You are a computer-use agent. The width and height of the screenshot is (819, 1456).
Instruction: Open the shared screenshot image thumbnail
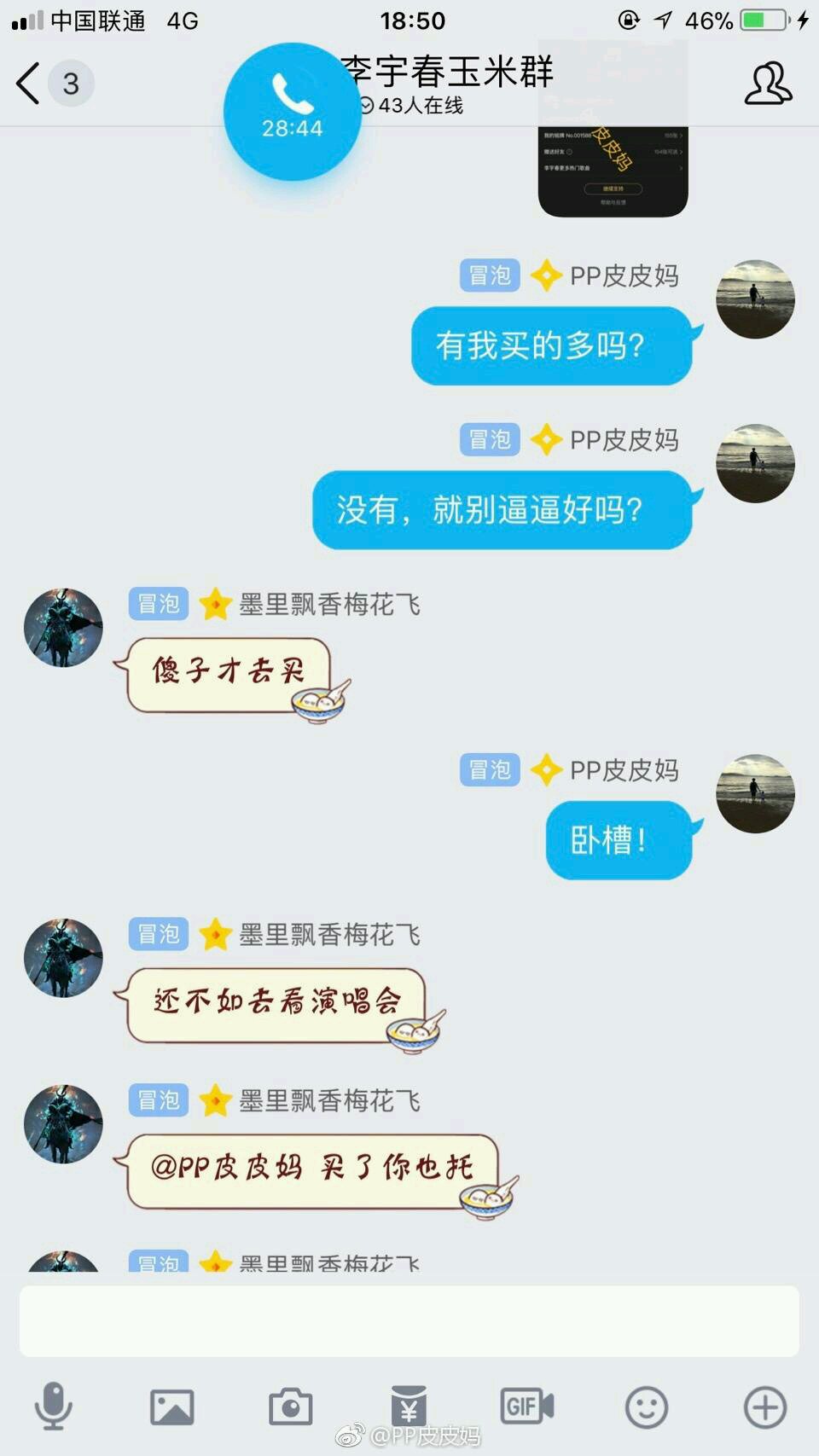613,162
